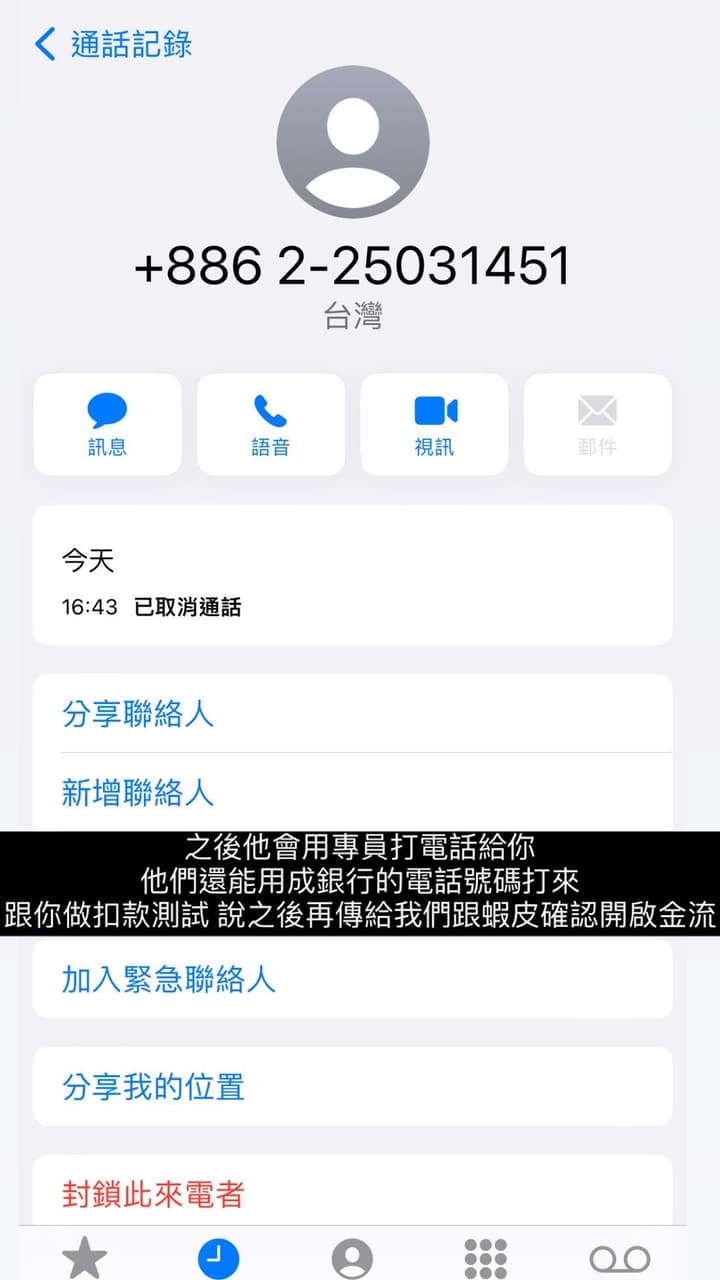Image resolution: width=720 pixels, height=1280 pixels.
Task: Open the keypad tab
Action: 486,1258
